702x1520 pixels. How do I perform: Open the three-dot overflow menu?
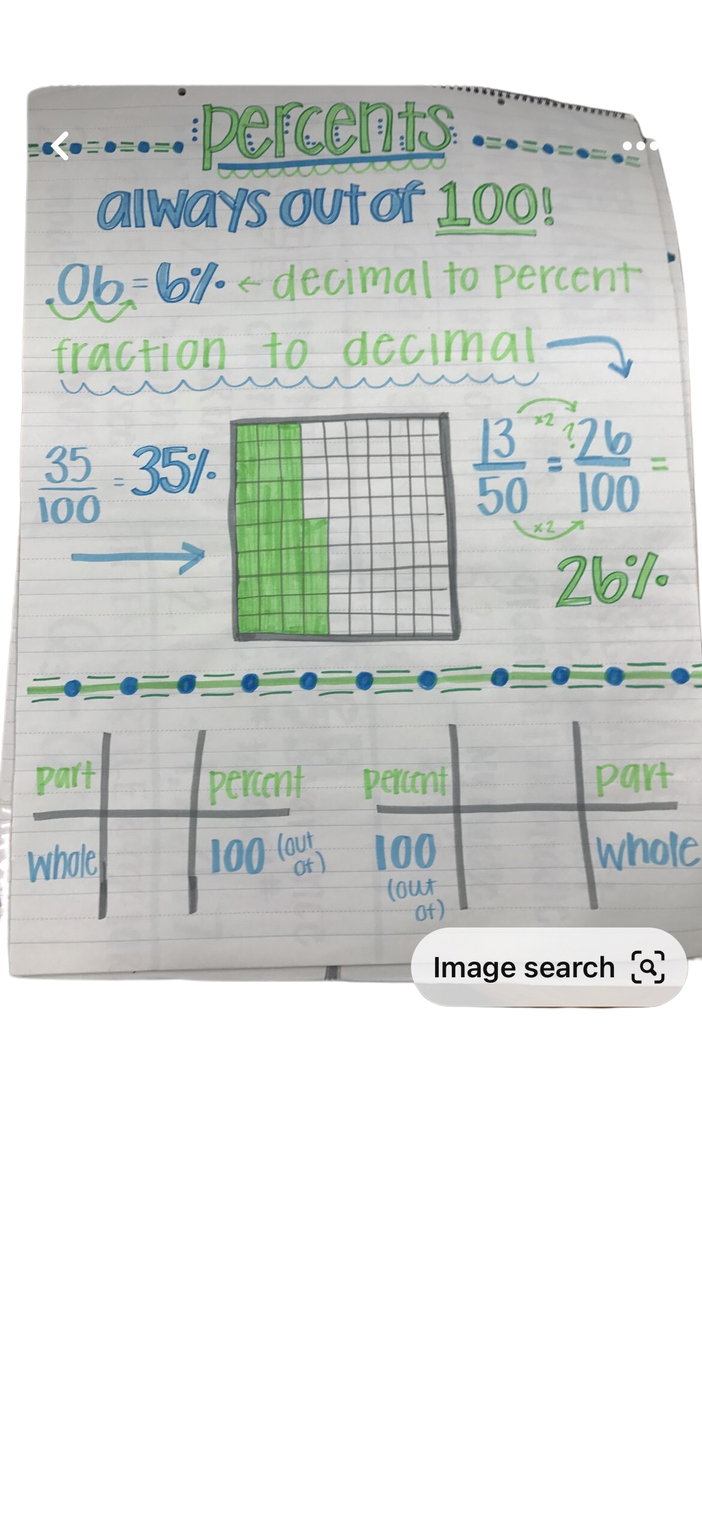[x=640, y=146]
